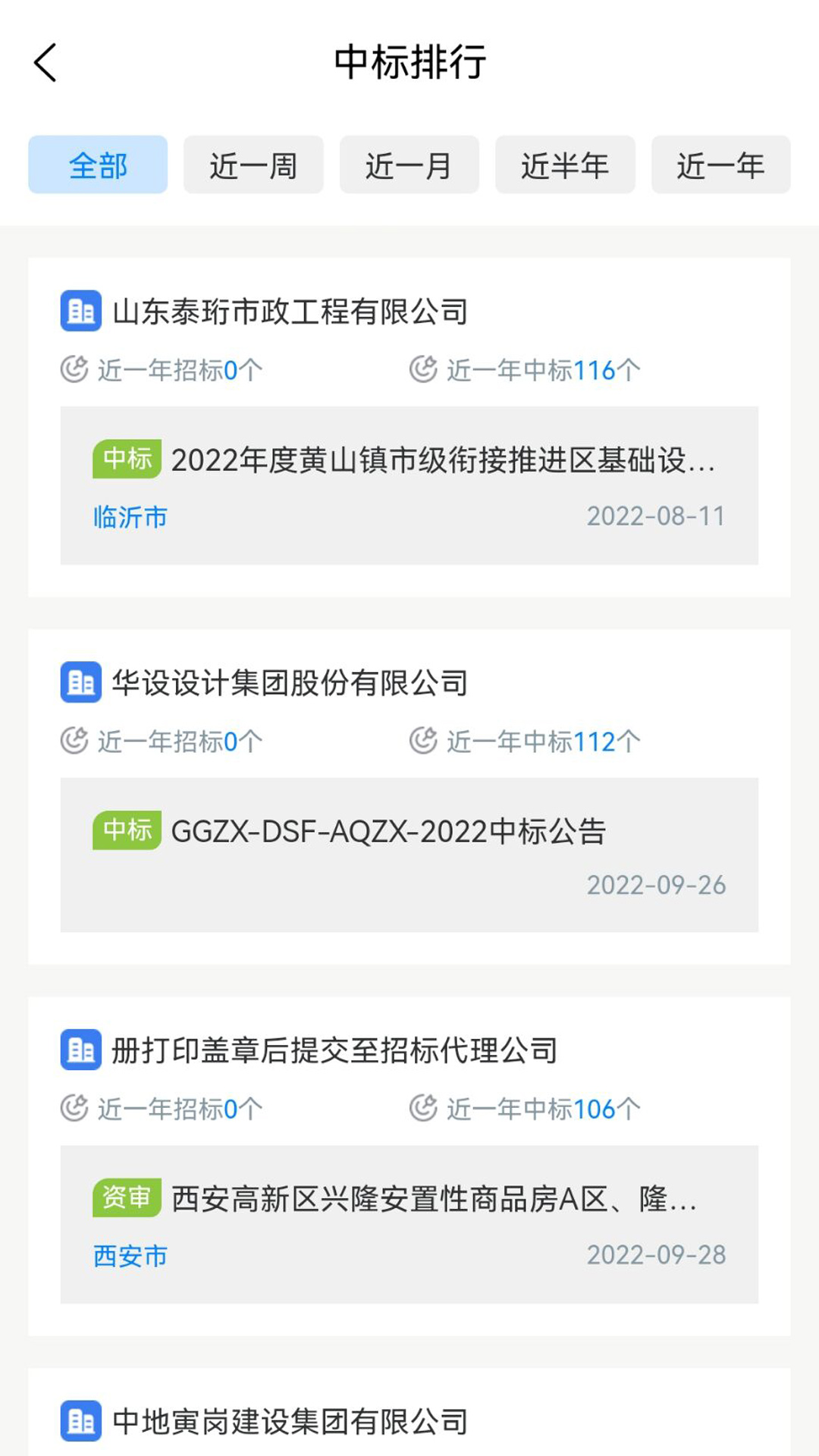The image size is (819, 1456).
Task: Click the clock icon before 近一年招标0个
Action: (75, 369)
